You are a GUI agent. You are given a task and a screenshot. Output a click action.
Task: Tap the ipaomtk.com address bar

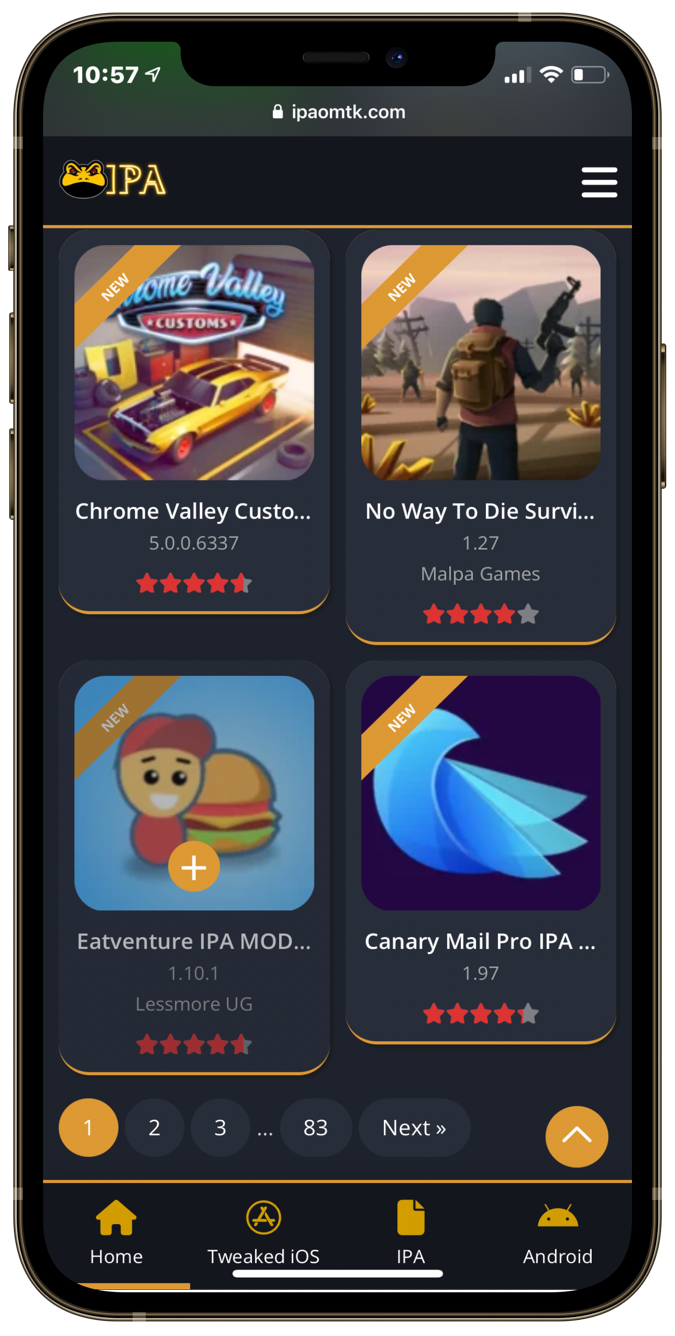(338, 112)
